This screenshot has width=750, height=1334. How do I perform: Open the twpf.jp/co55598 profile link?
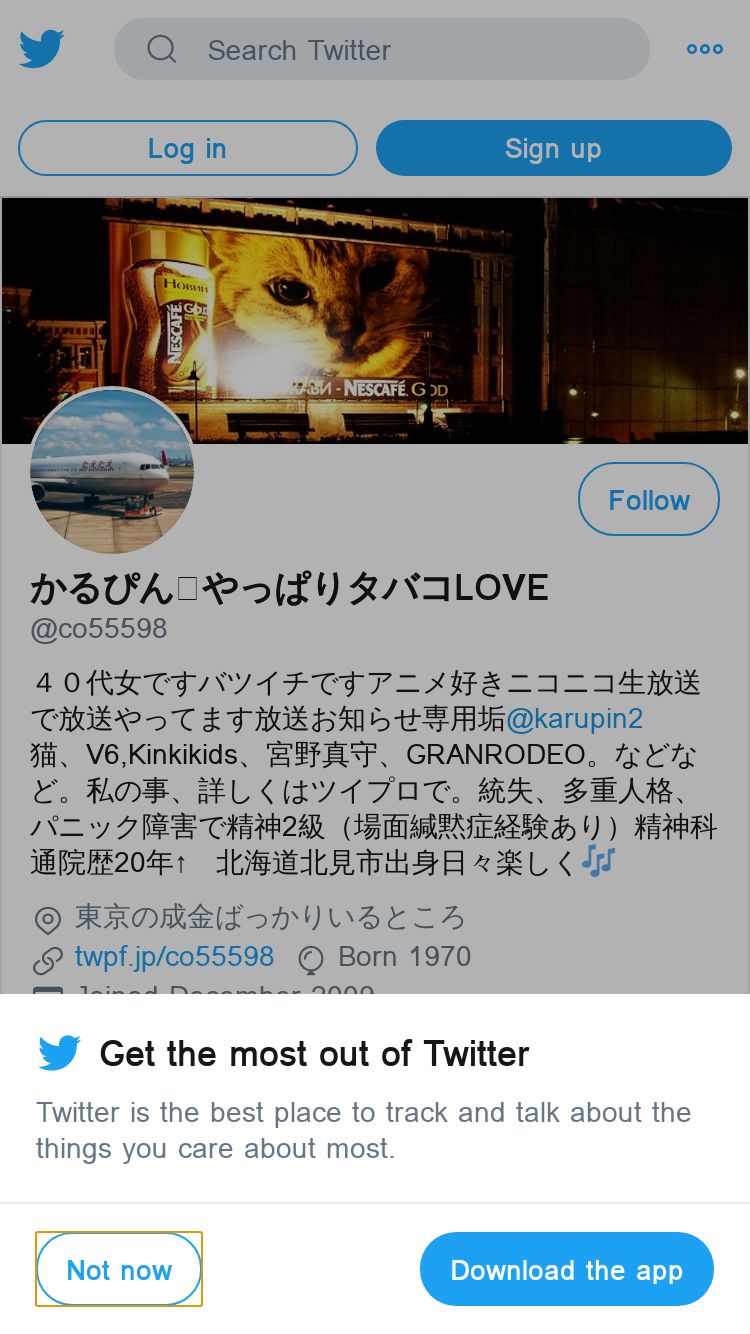click(x=174, y=957)
